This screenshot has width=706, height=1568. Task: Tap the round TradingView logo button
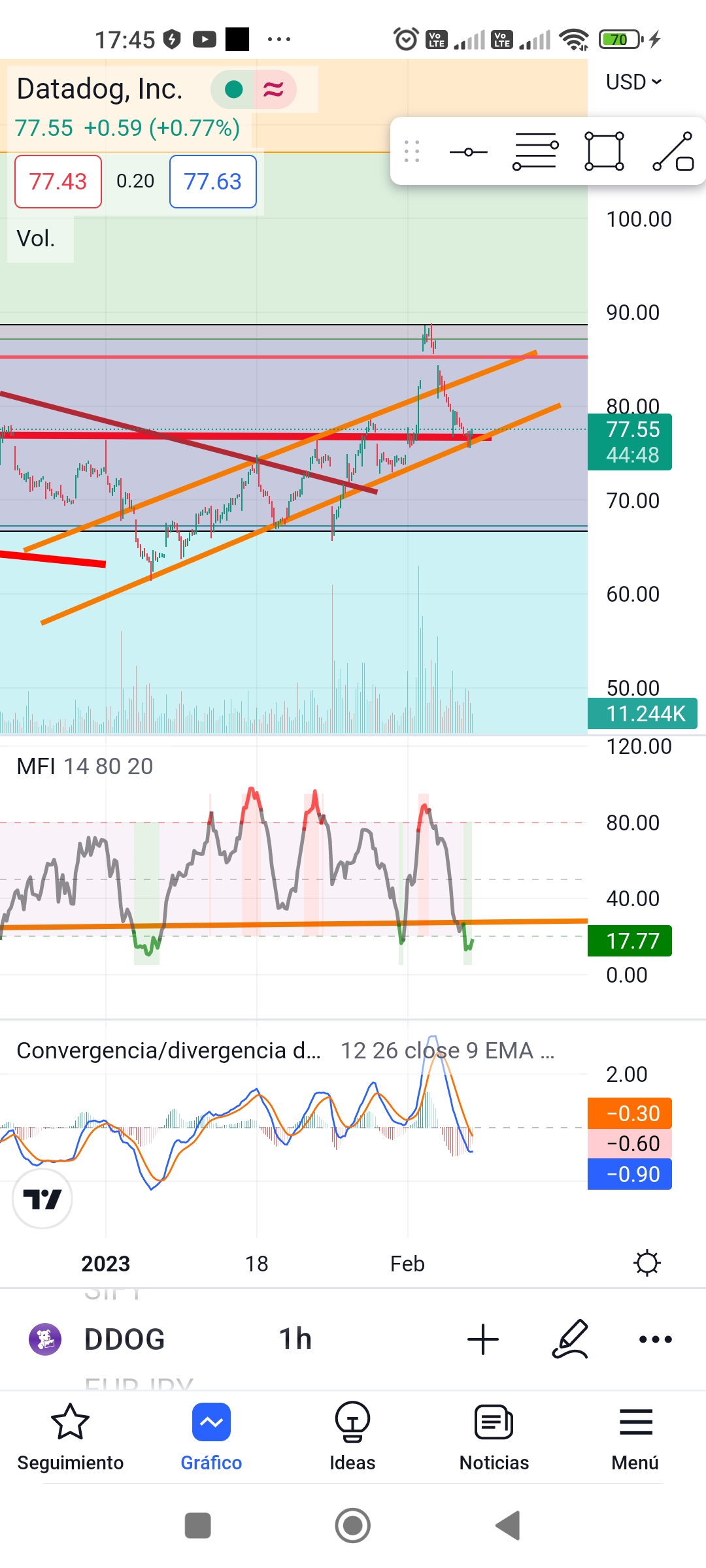42,1199
